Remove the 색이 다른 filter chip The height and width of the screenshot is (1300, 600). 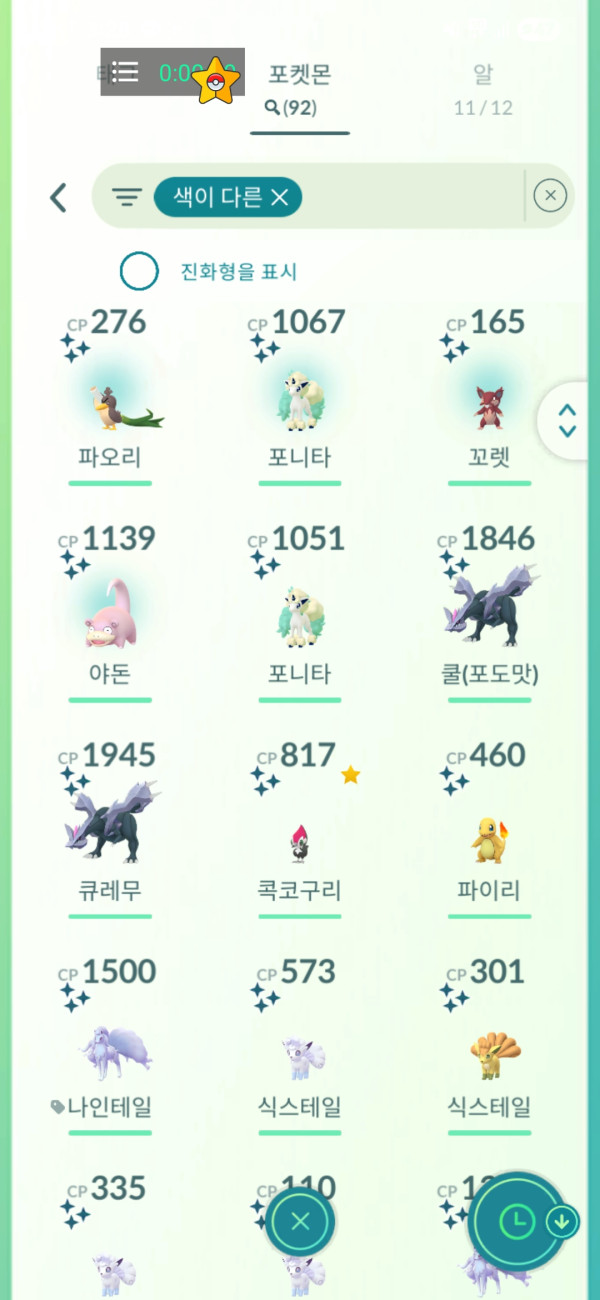[279, 197]
